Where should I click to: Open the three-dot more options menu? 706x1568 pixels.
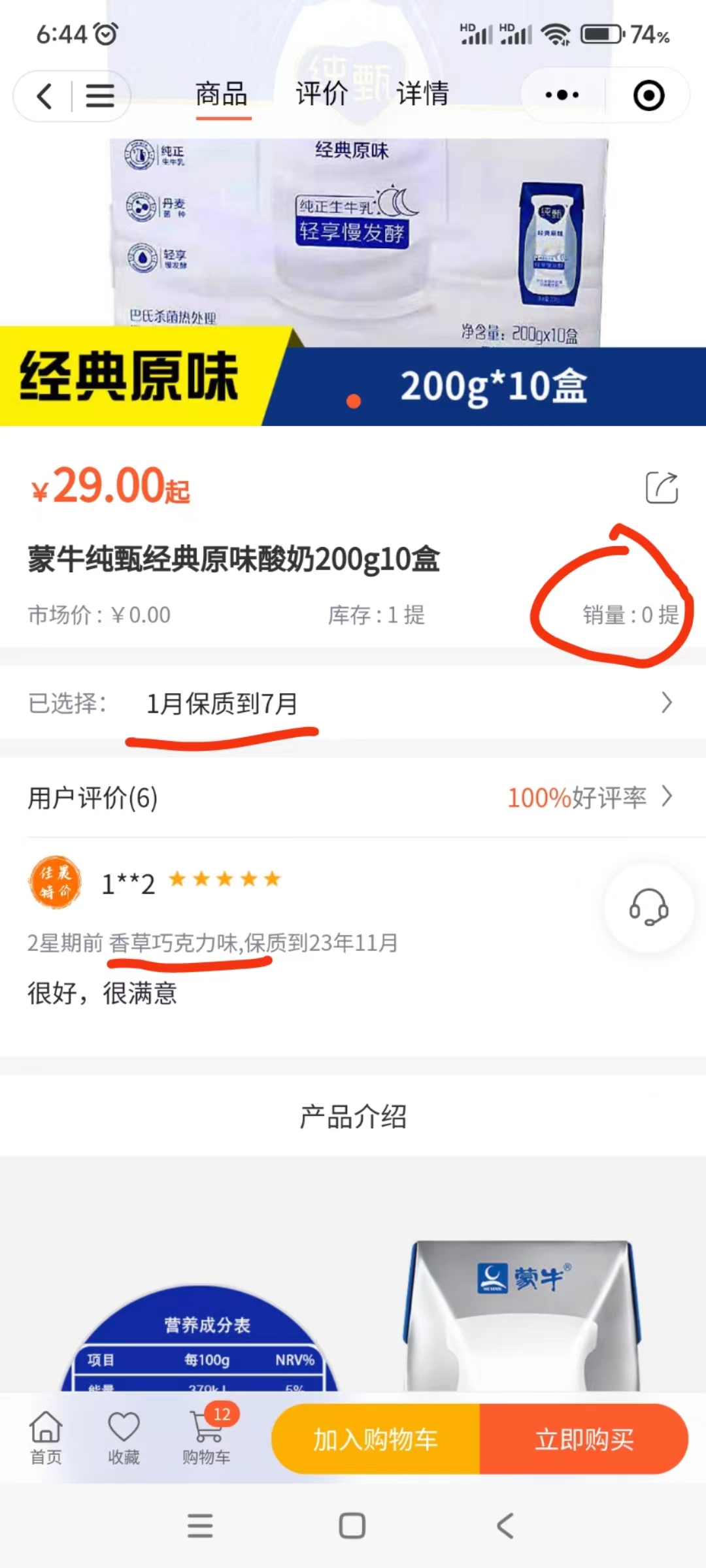562,95
